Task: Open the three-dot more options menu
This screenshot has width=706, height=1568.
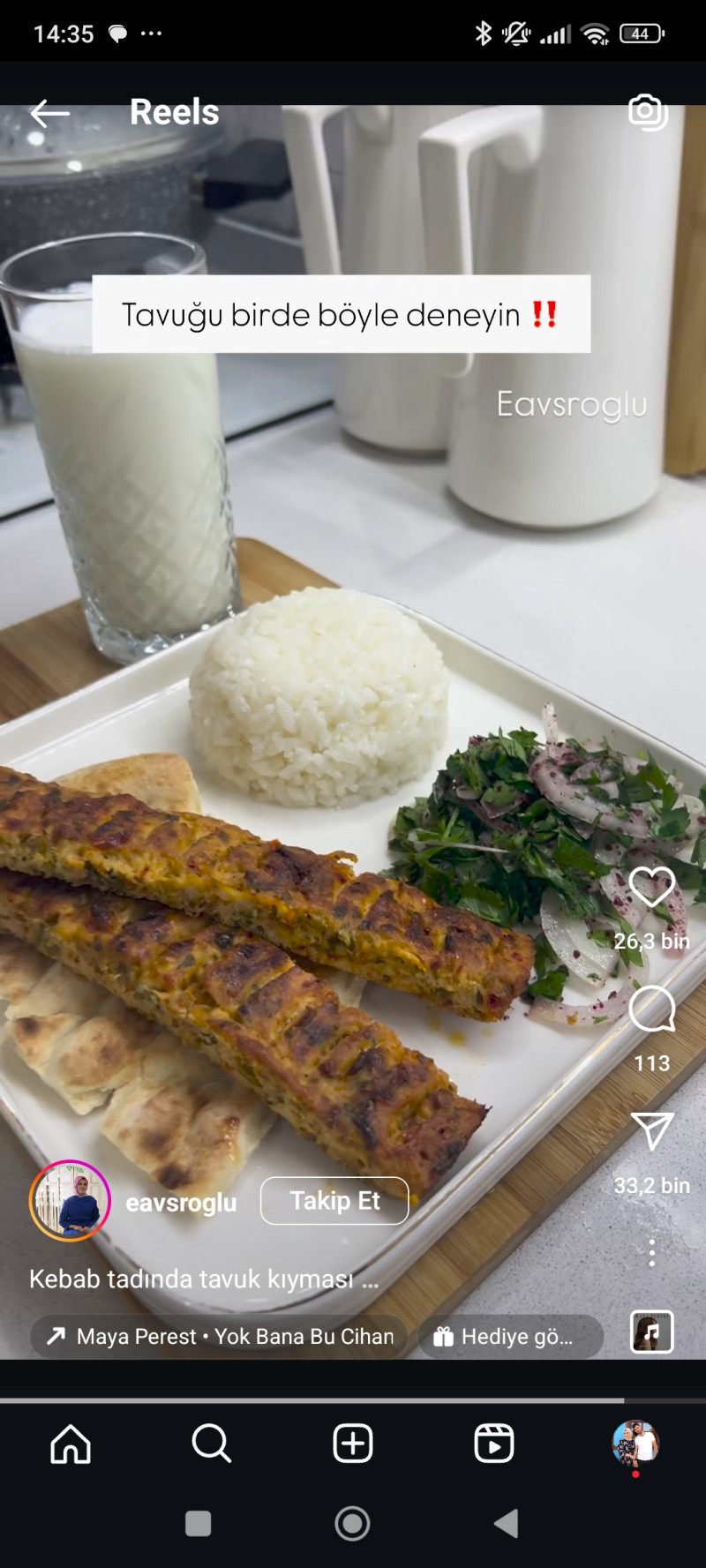Action: coord(652,1253)
